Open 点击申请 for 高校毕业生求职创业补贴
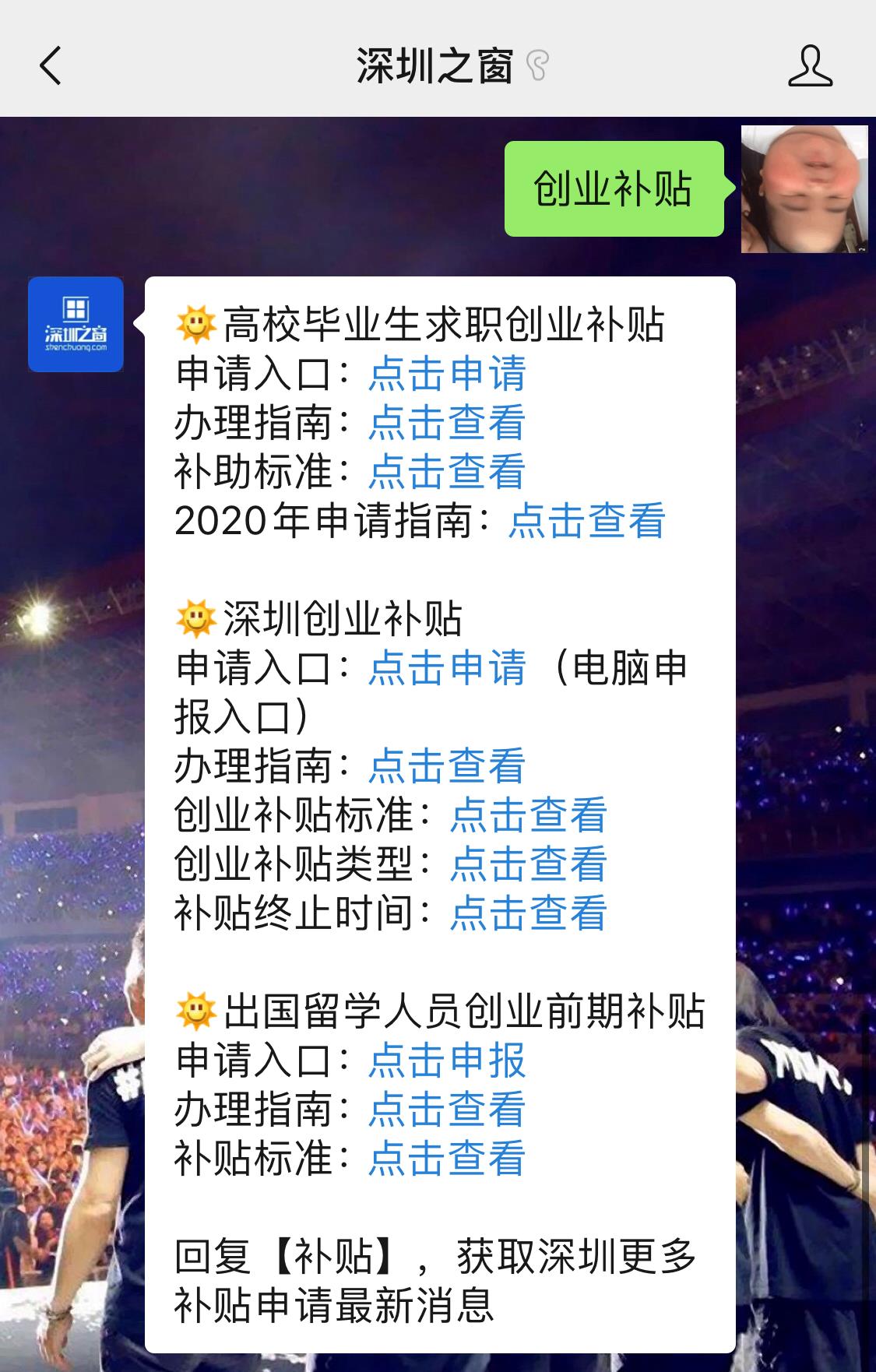This screenshot has width=876, height=1372. [x=447, y=375]
